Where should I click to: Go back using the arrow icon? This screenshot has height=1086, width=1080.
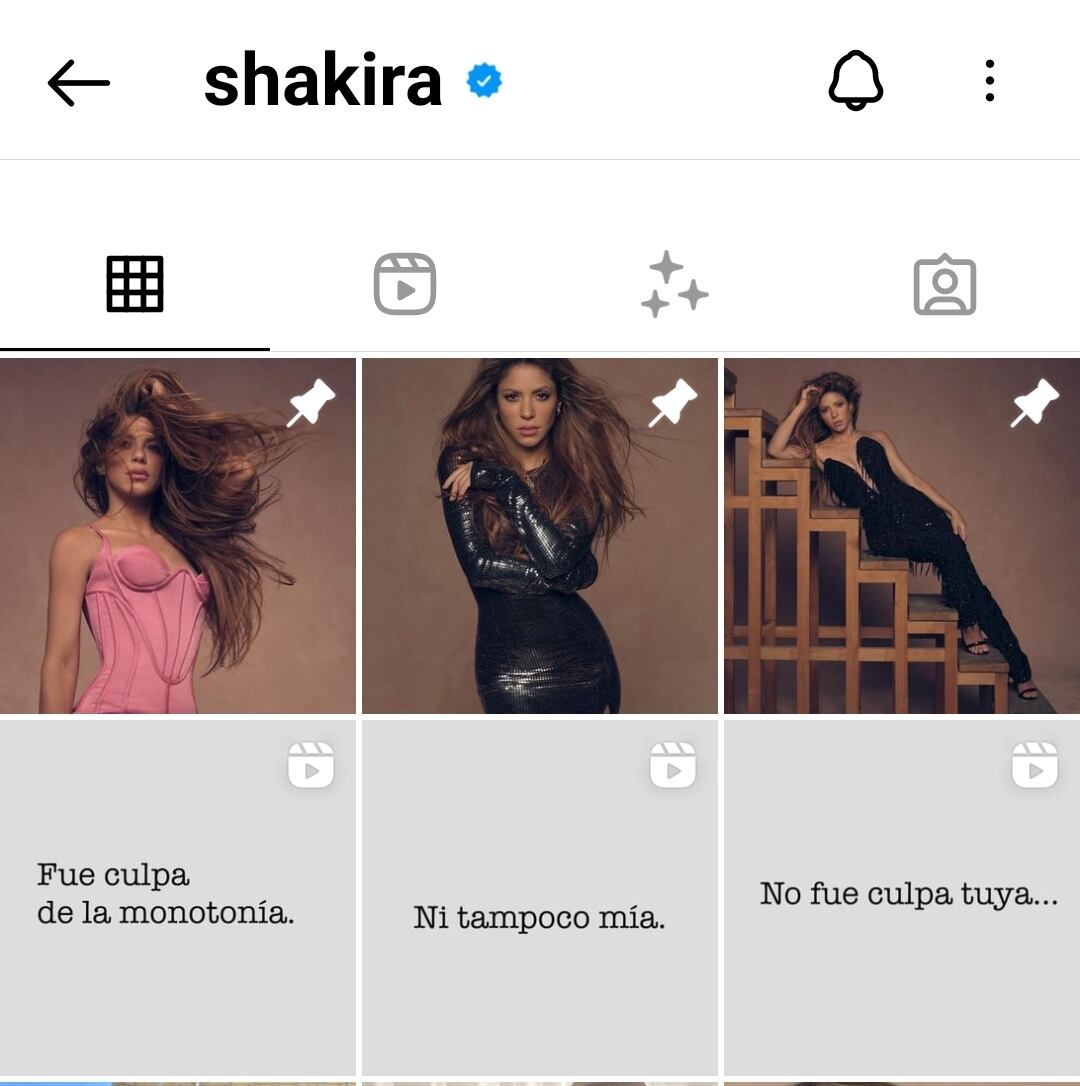point(78,82)
